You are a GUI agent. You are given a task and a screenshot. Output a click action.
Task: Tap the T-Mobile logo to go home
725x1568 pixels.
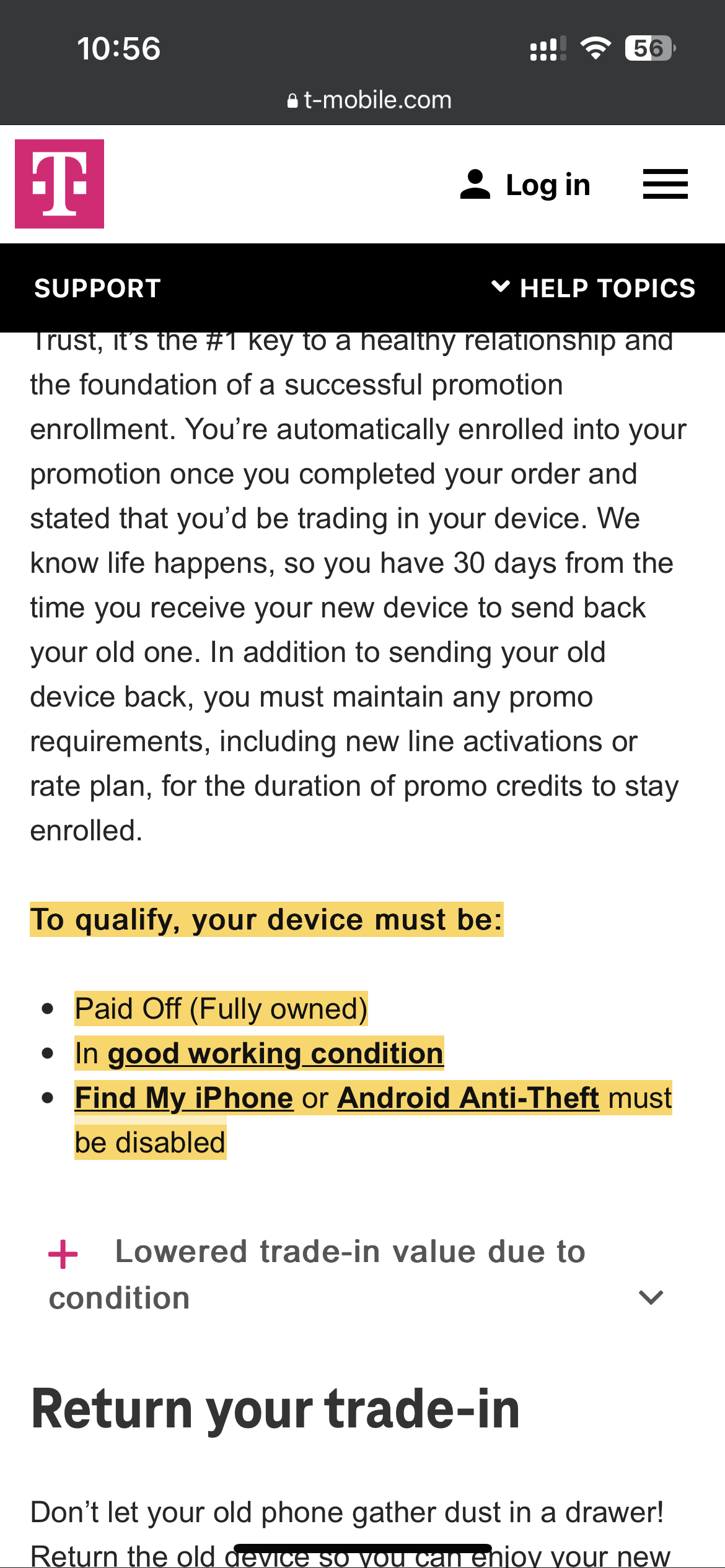[x=59, y=184]
